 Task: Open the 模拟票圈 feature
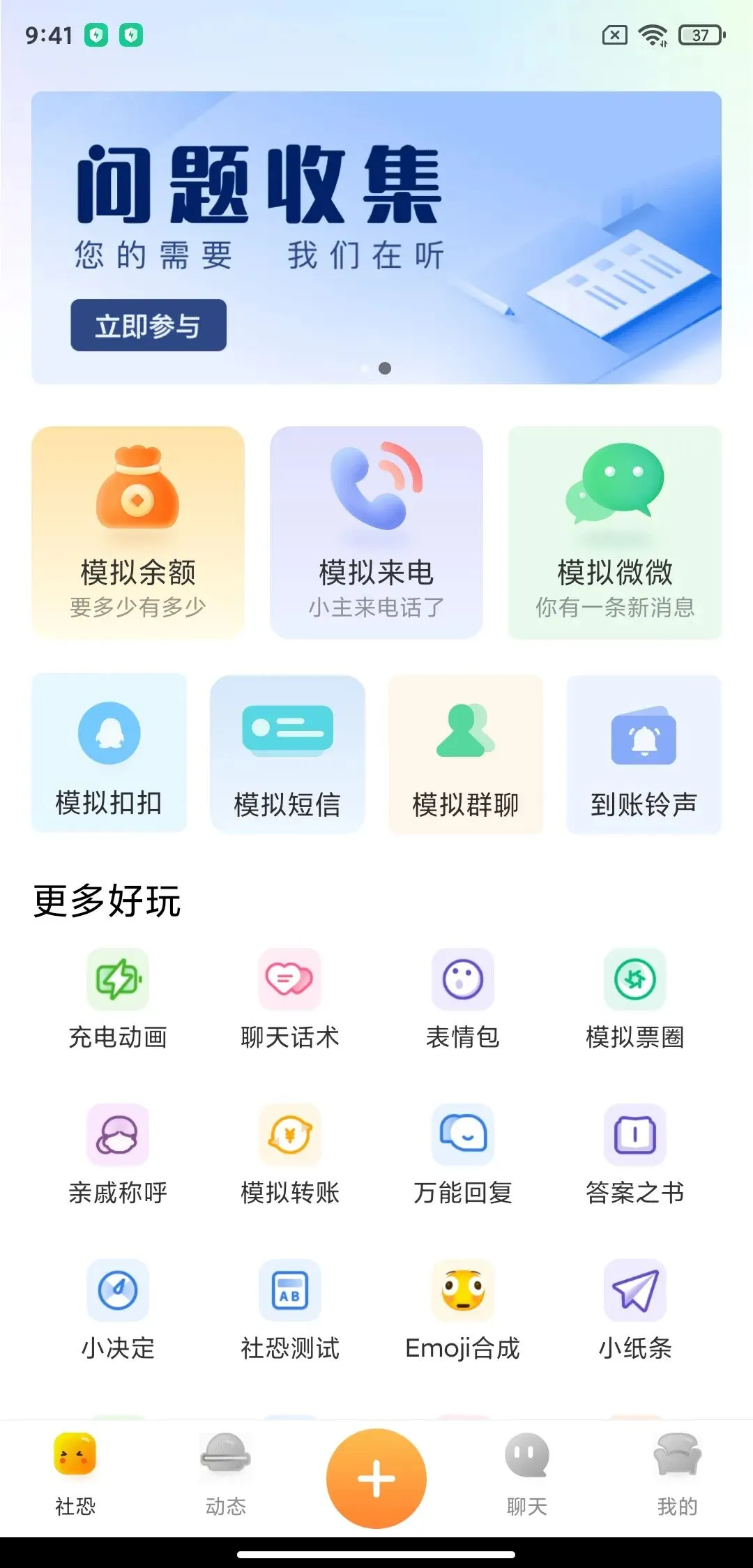click(635, 999)
